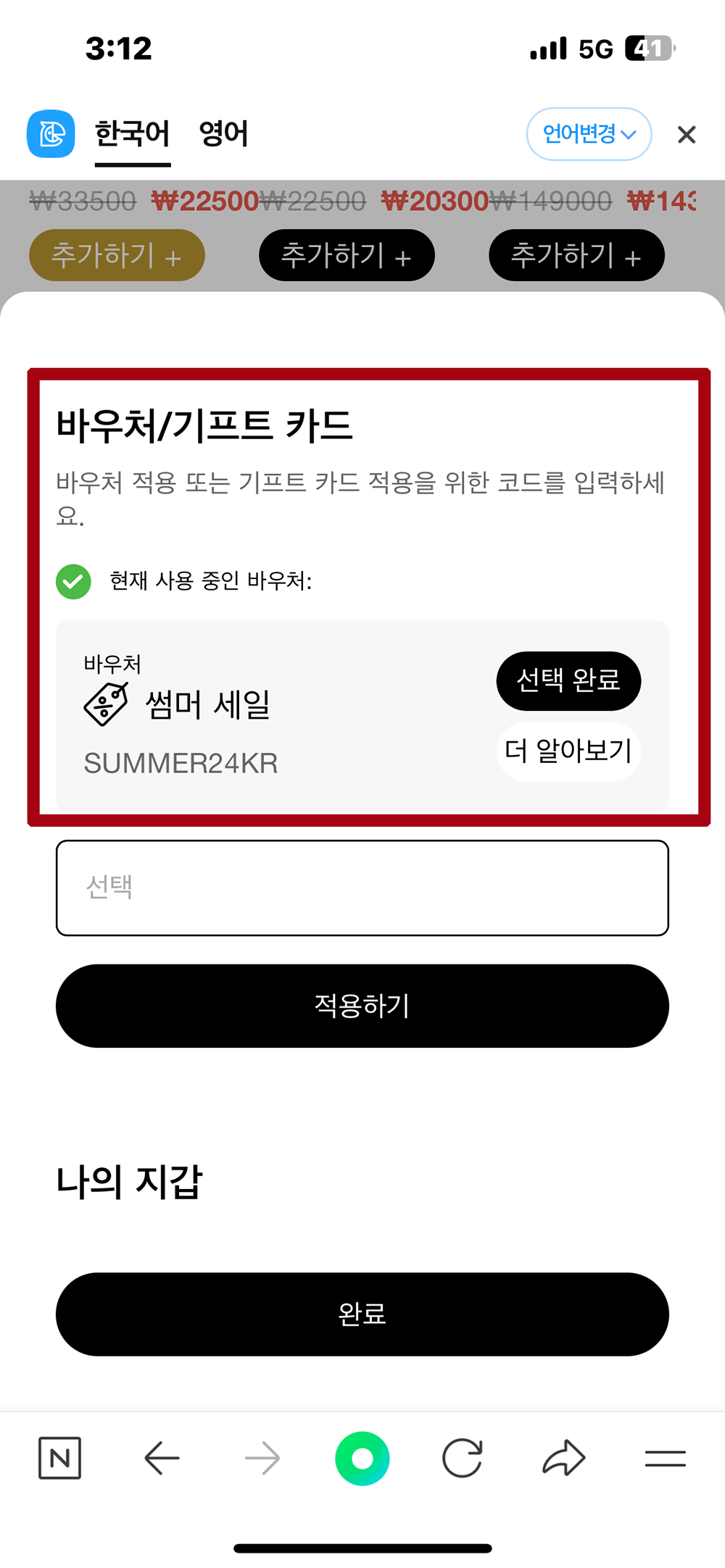Image resolution: width=725 pixels, height=1568 pixels.
Task: Close the overlay with the X button
Action: [684, 134]
